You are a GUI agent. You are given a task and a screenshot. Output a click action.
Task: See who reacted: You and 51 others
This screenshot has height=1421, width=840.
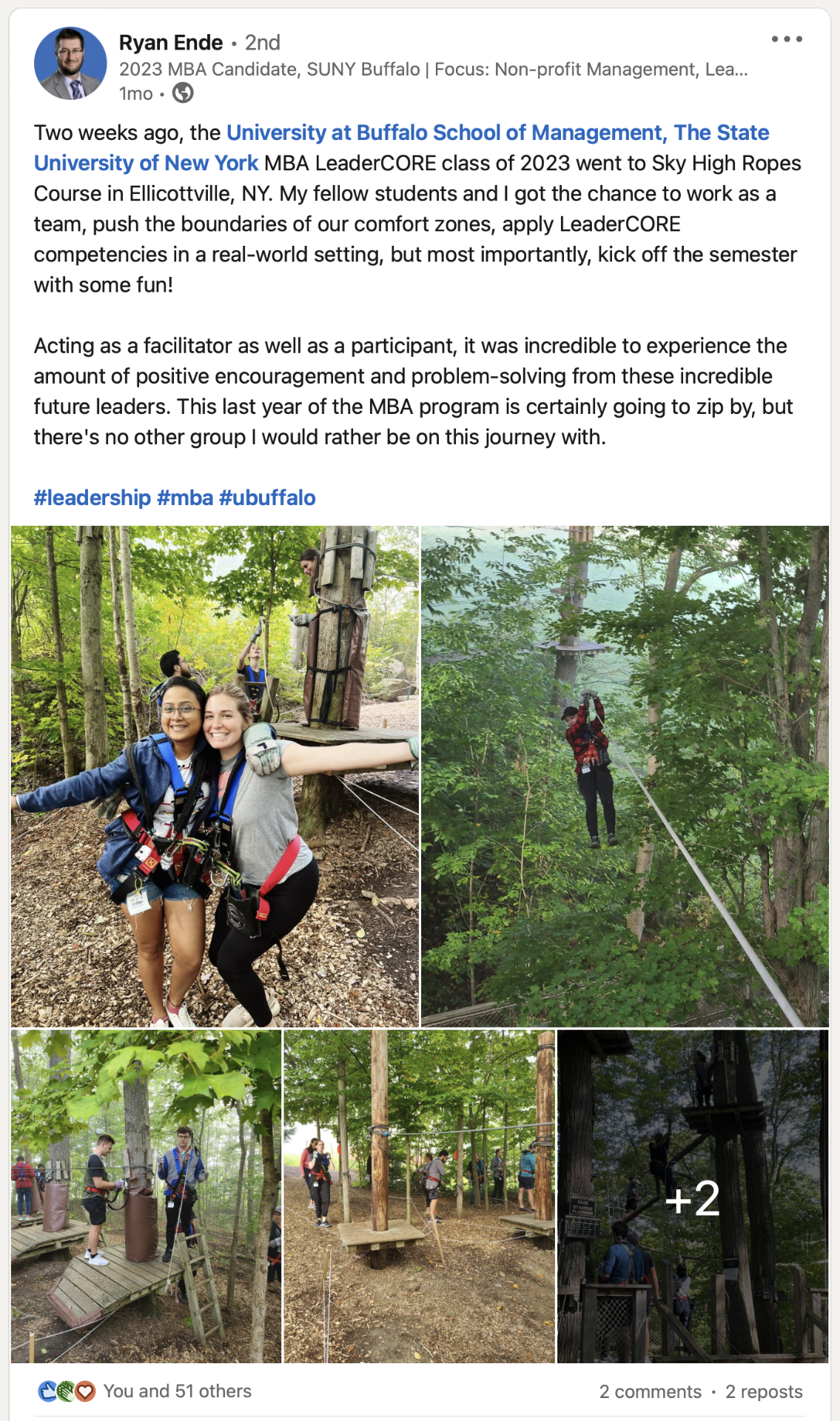point(177,1391)
